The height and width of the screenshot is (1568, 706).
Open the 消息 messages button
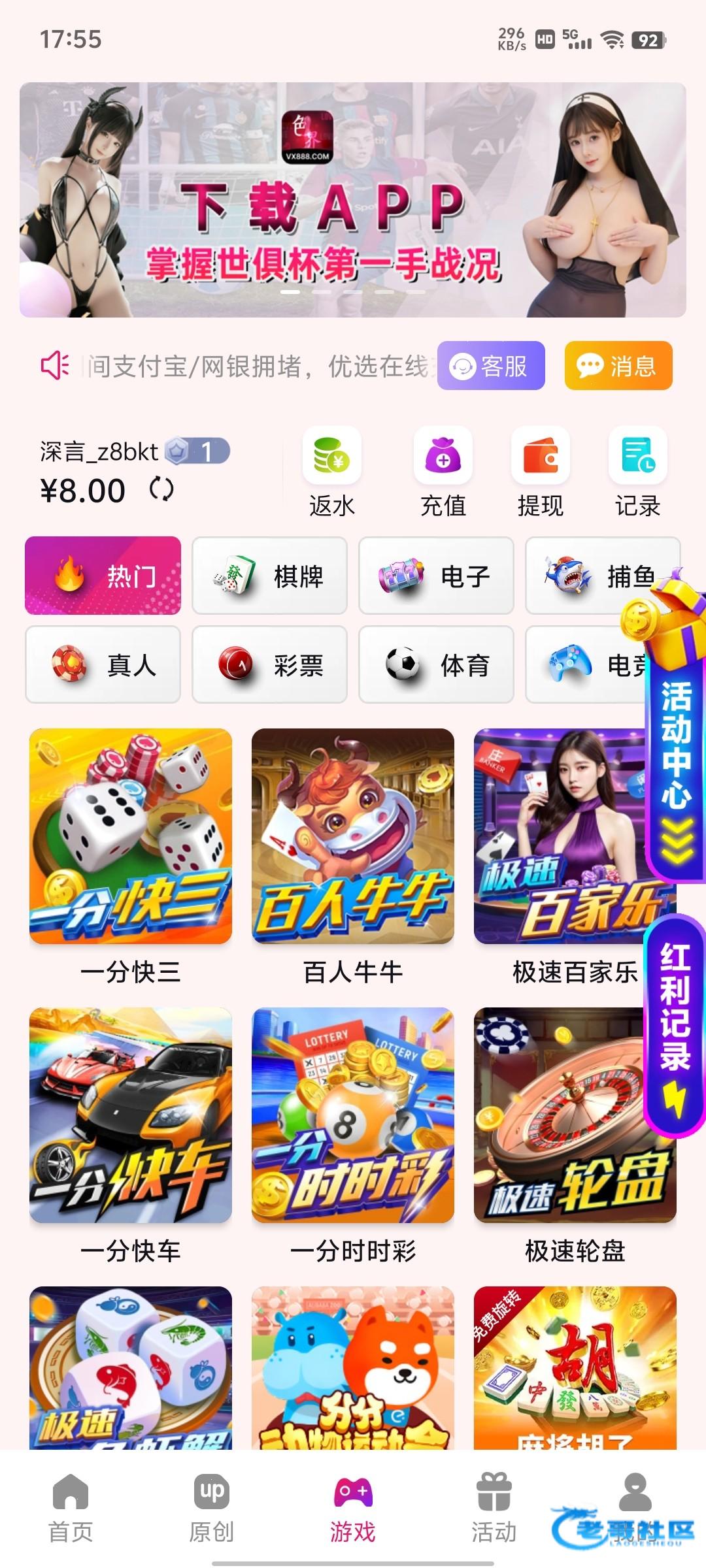[x=618, y=366]
